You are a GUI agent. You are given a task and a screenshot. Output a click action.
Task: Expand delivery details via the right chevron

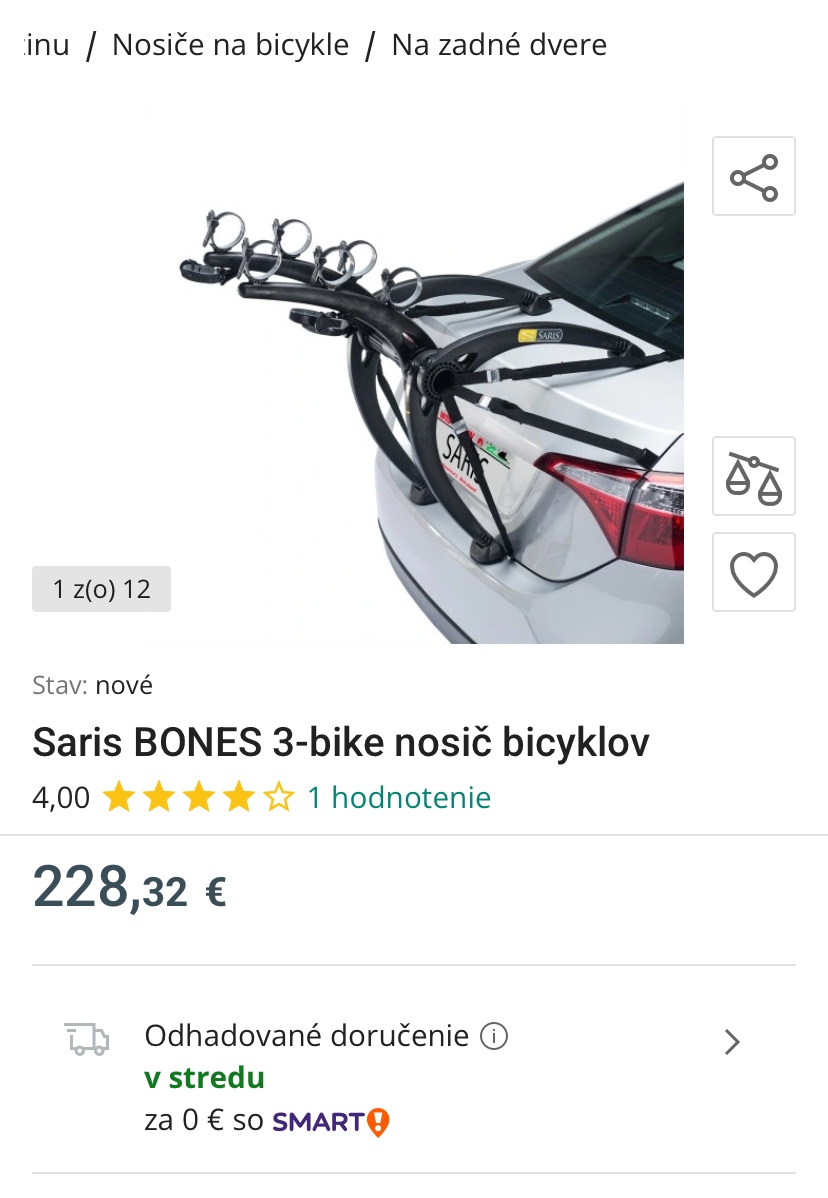[731, 1042]
